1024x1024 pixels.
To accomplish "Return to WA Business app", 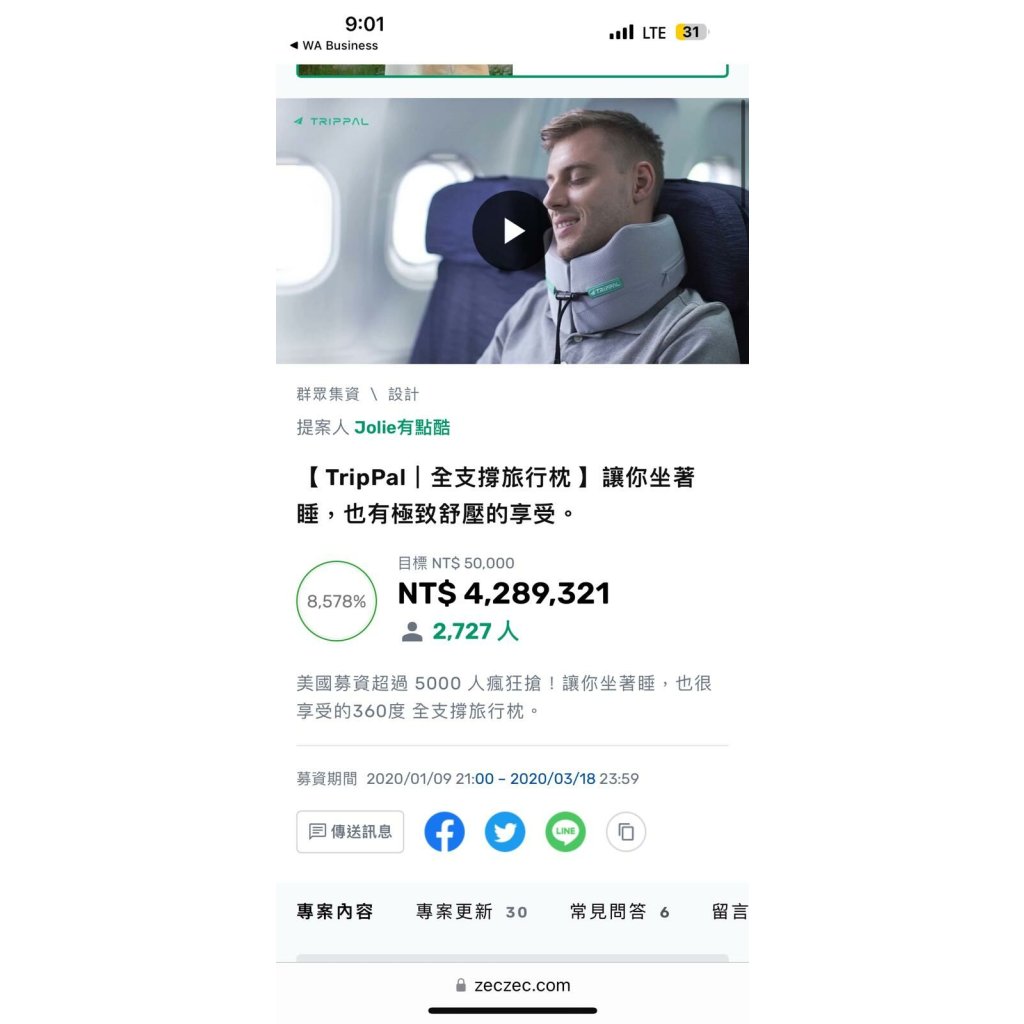I will coord(334,46).
